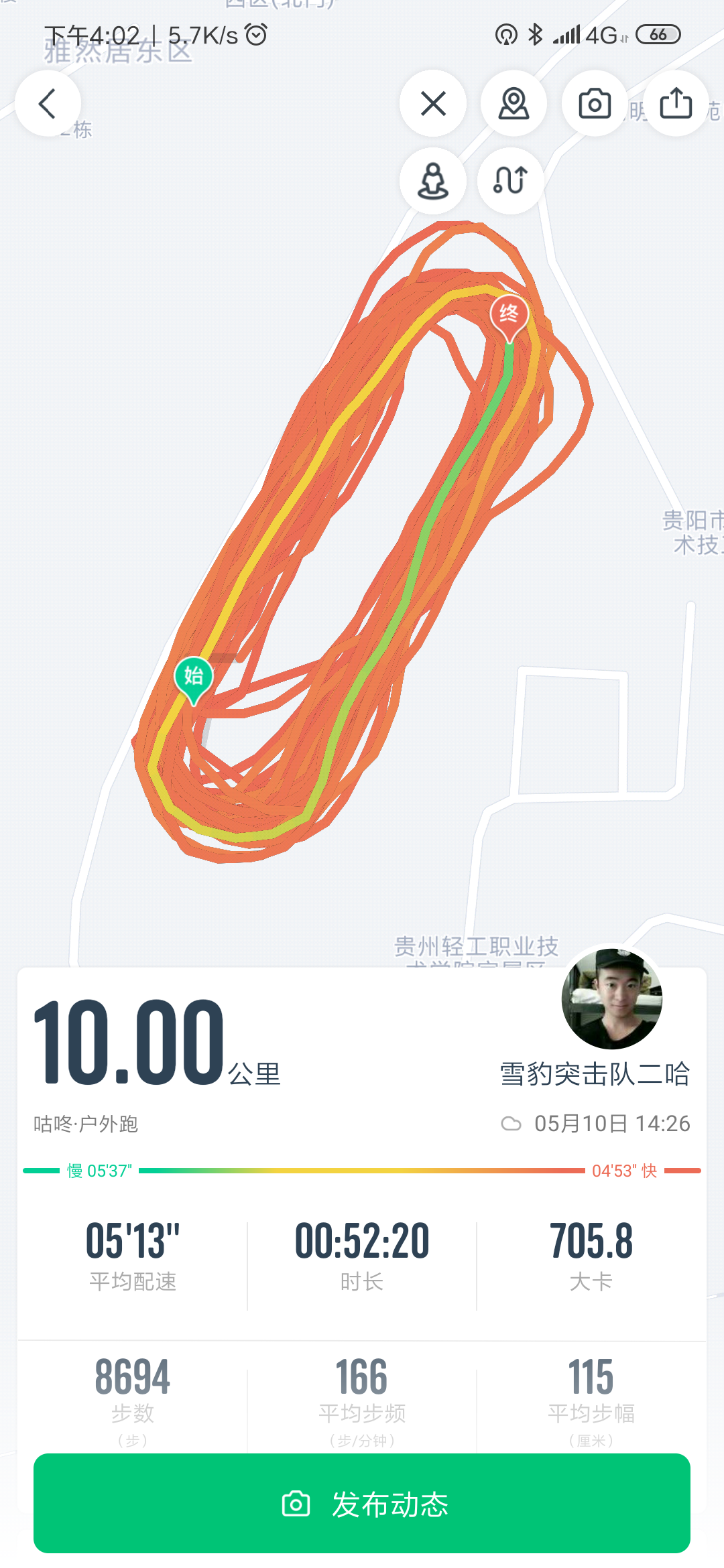Viewport: 724px width, 1568px height.
Task: Publish the run with 发布动态
Action: (x=362, y=1503)
